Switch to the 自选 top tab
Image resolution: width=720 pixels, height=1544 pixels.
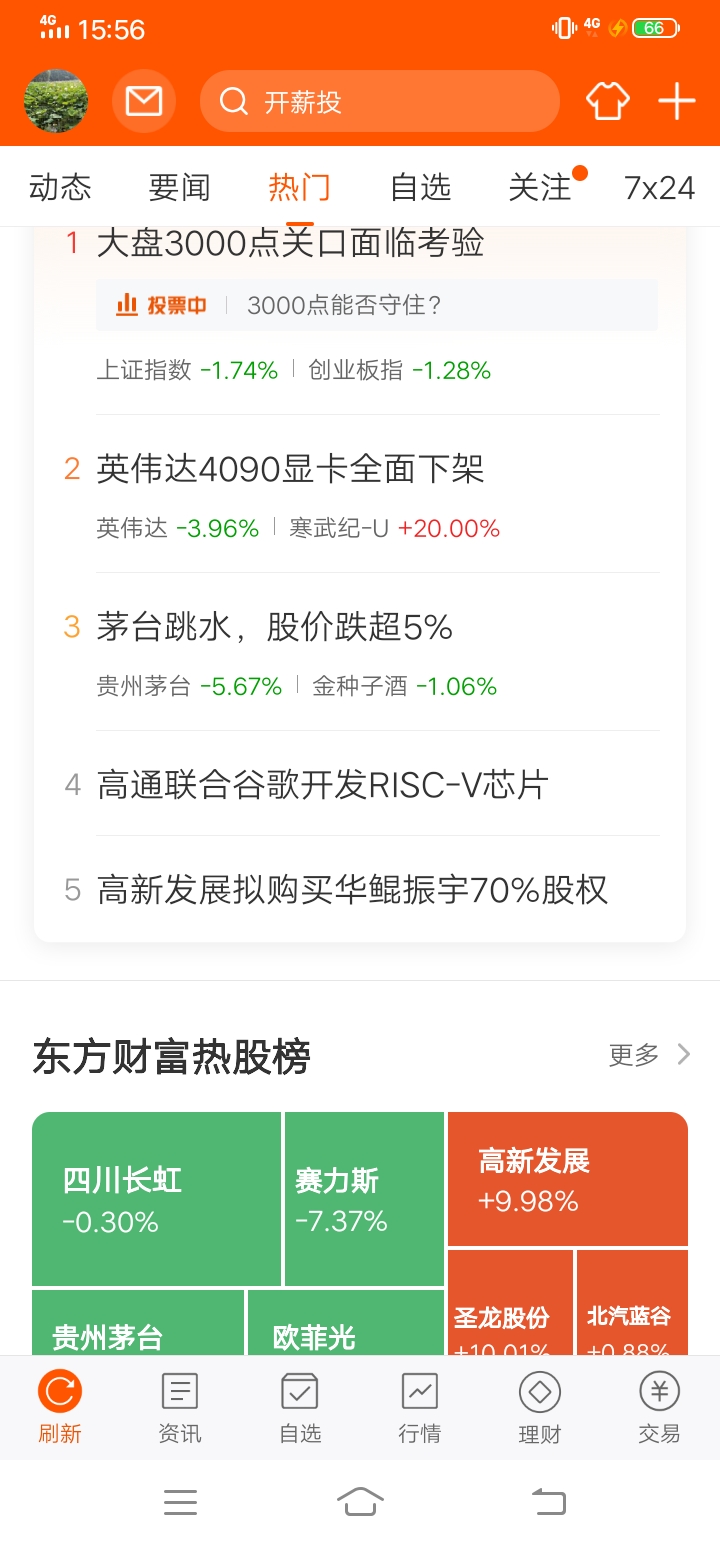tap(420, 187)
